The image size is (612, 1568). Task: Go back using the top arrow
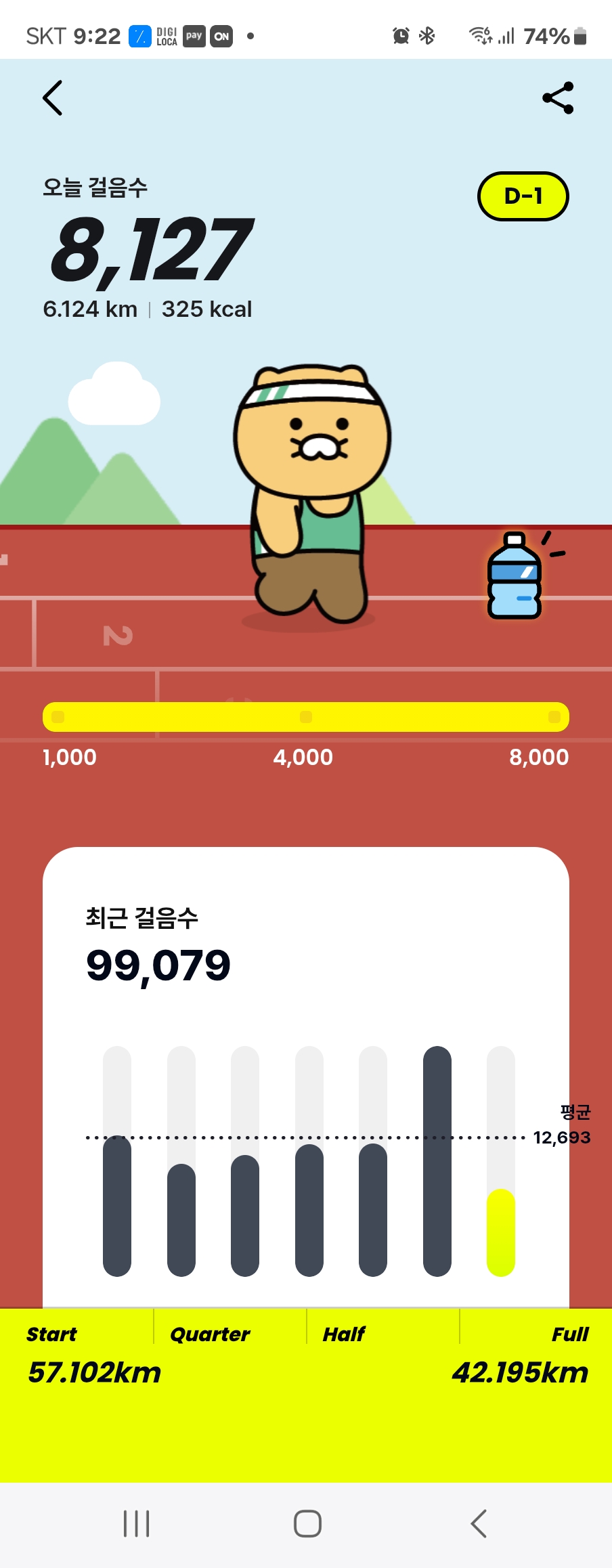click(x=53, y=98)
